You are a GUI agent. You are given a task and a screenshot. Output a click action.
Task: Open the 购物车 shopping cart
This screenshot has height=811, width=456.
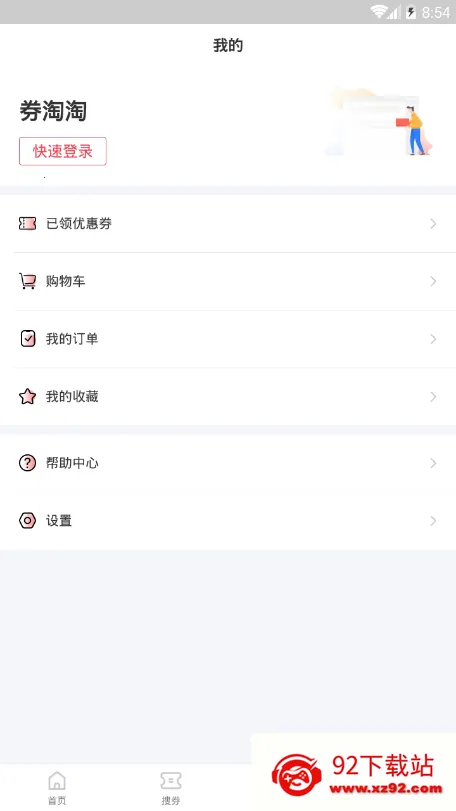[x=228, y=281]
